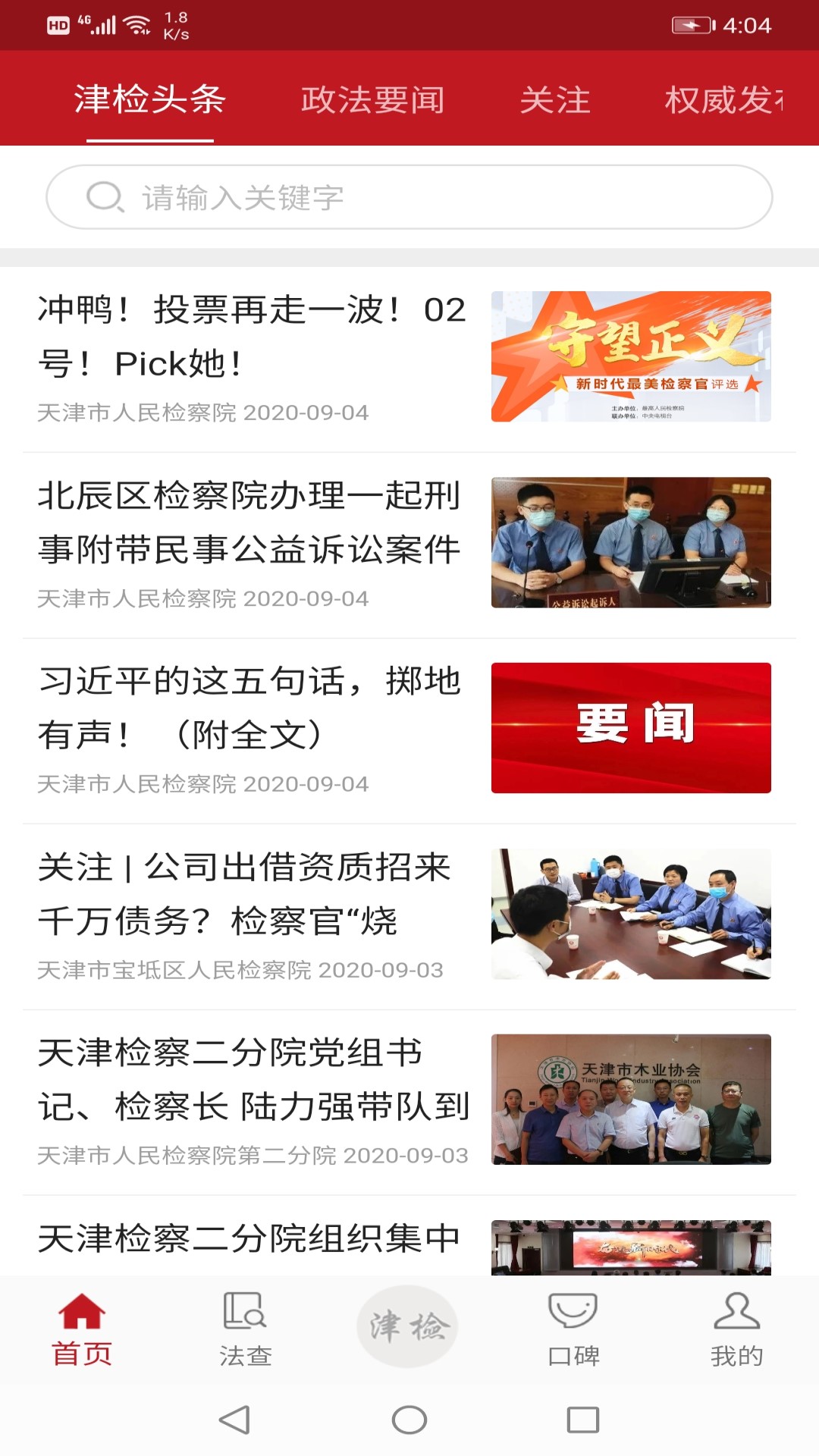The width and height of the screenshot is (819, 1456).
Task: Switch to the 口碑 tab
Action: 573,1330
